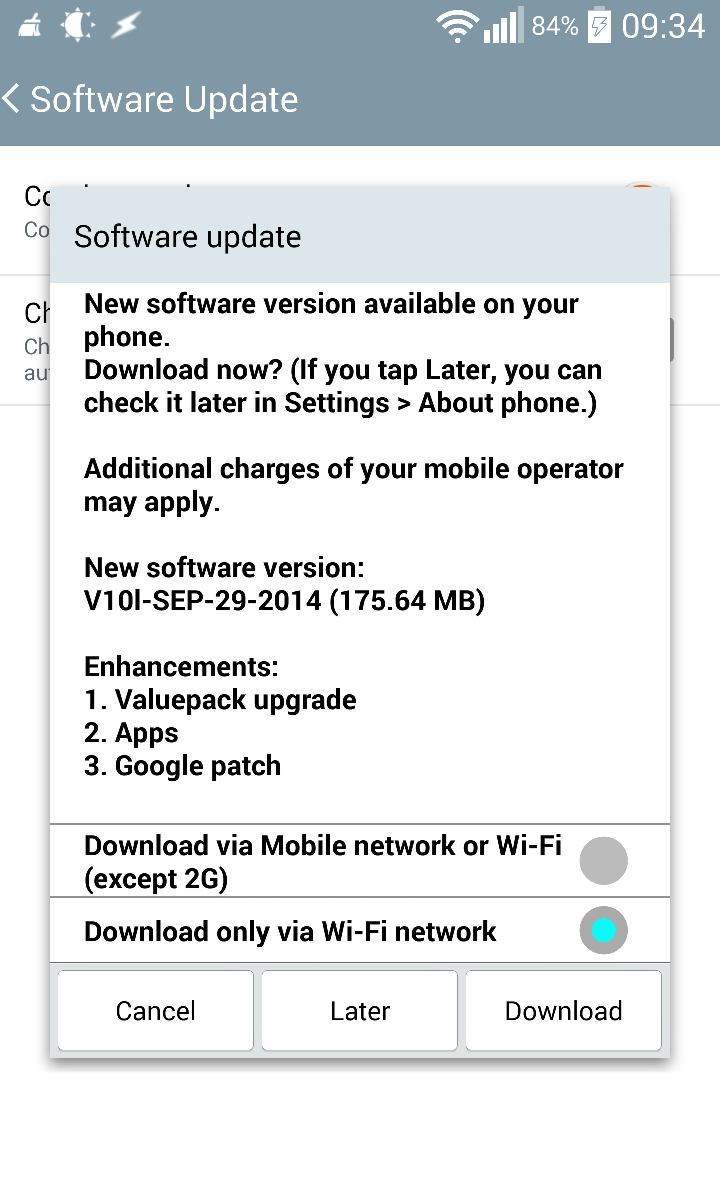Cancel the software update dialog

(x=156, y=1011)
